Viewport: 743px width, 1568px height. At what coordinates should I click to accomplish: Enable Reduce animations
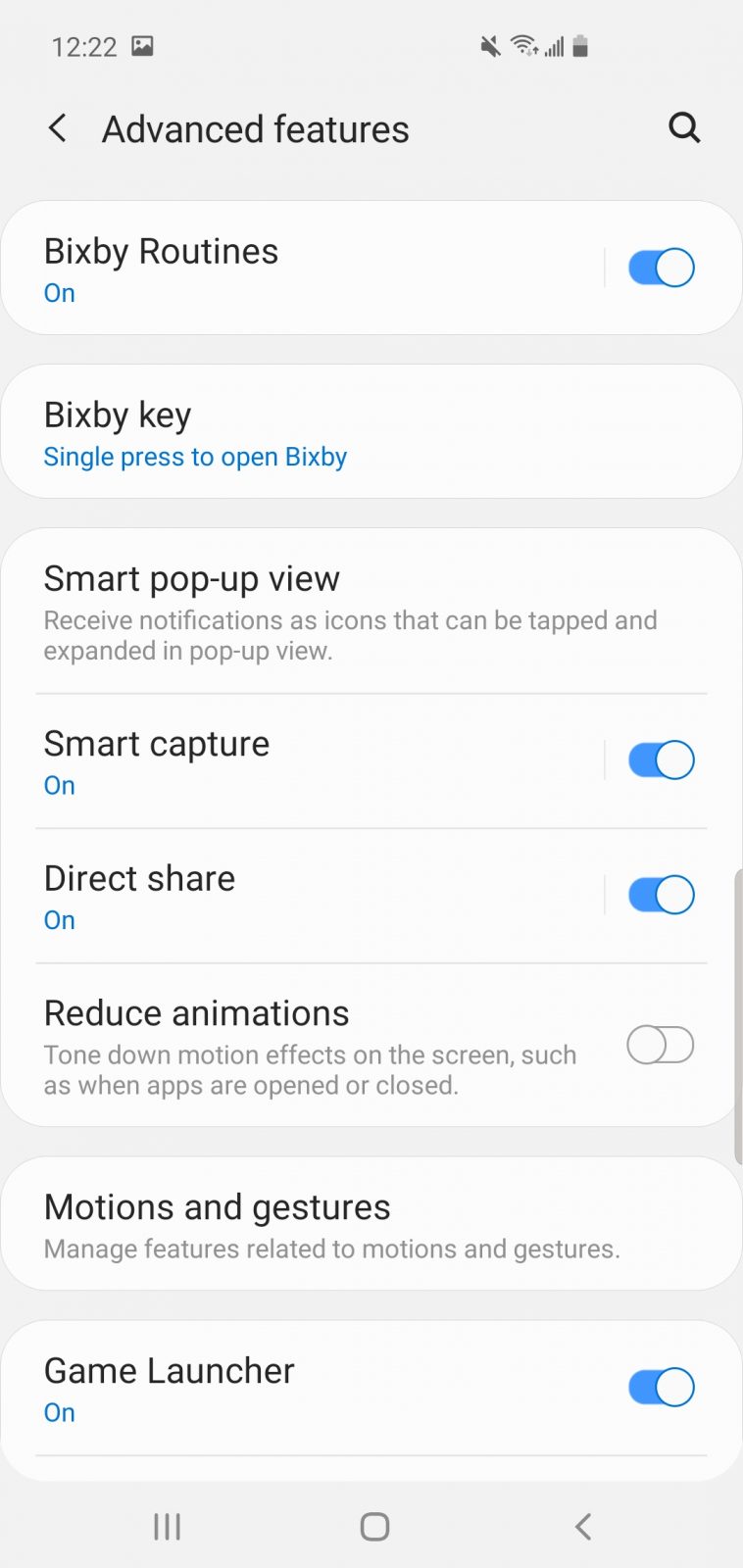click(661, 1045)
